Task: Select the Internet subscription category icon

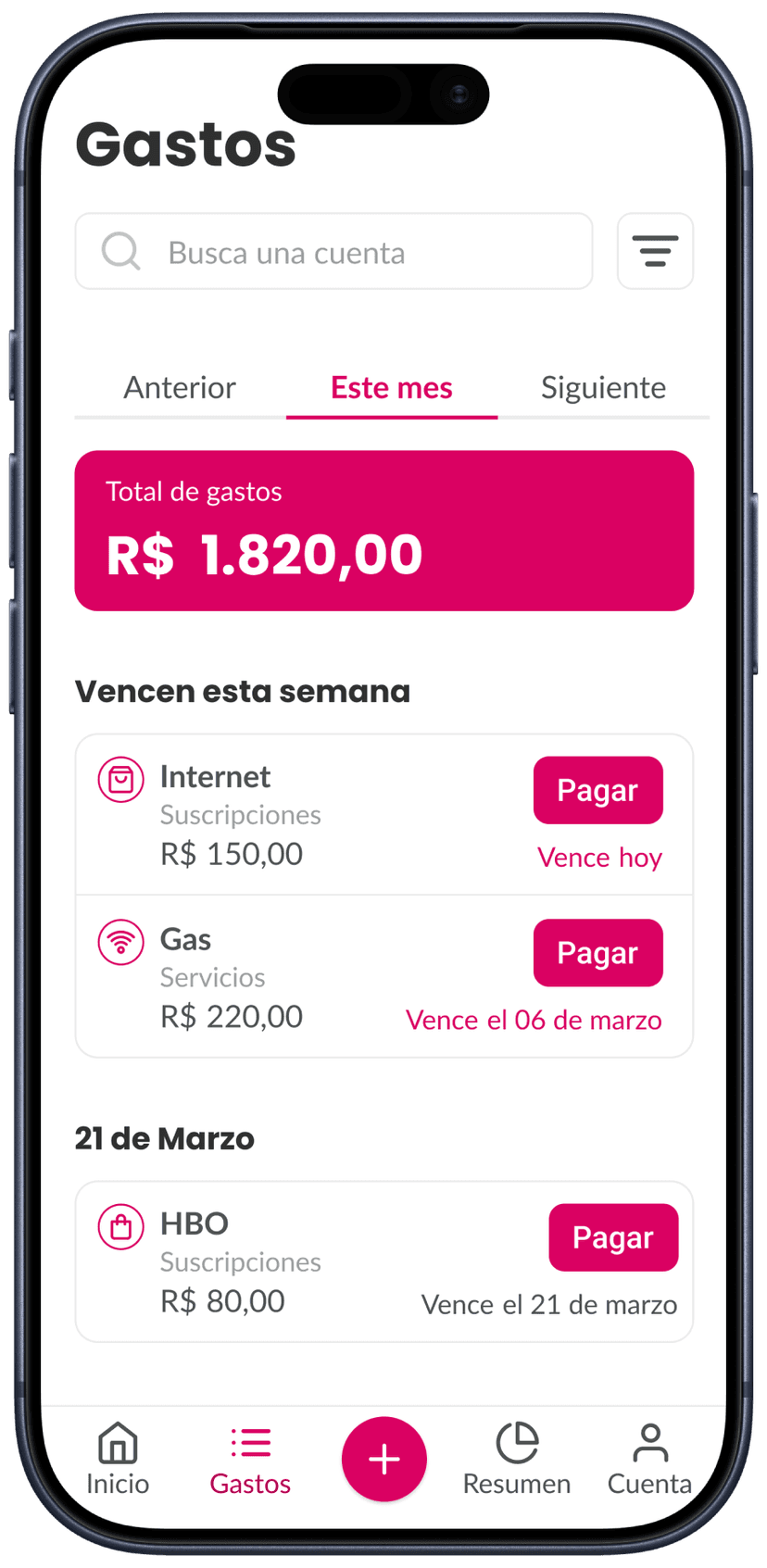Action: click(x=120, y=780)
